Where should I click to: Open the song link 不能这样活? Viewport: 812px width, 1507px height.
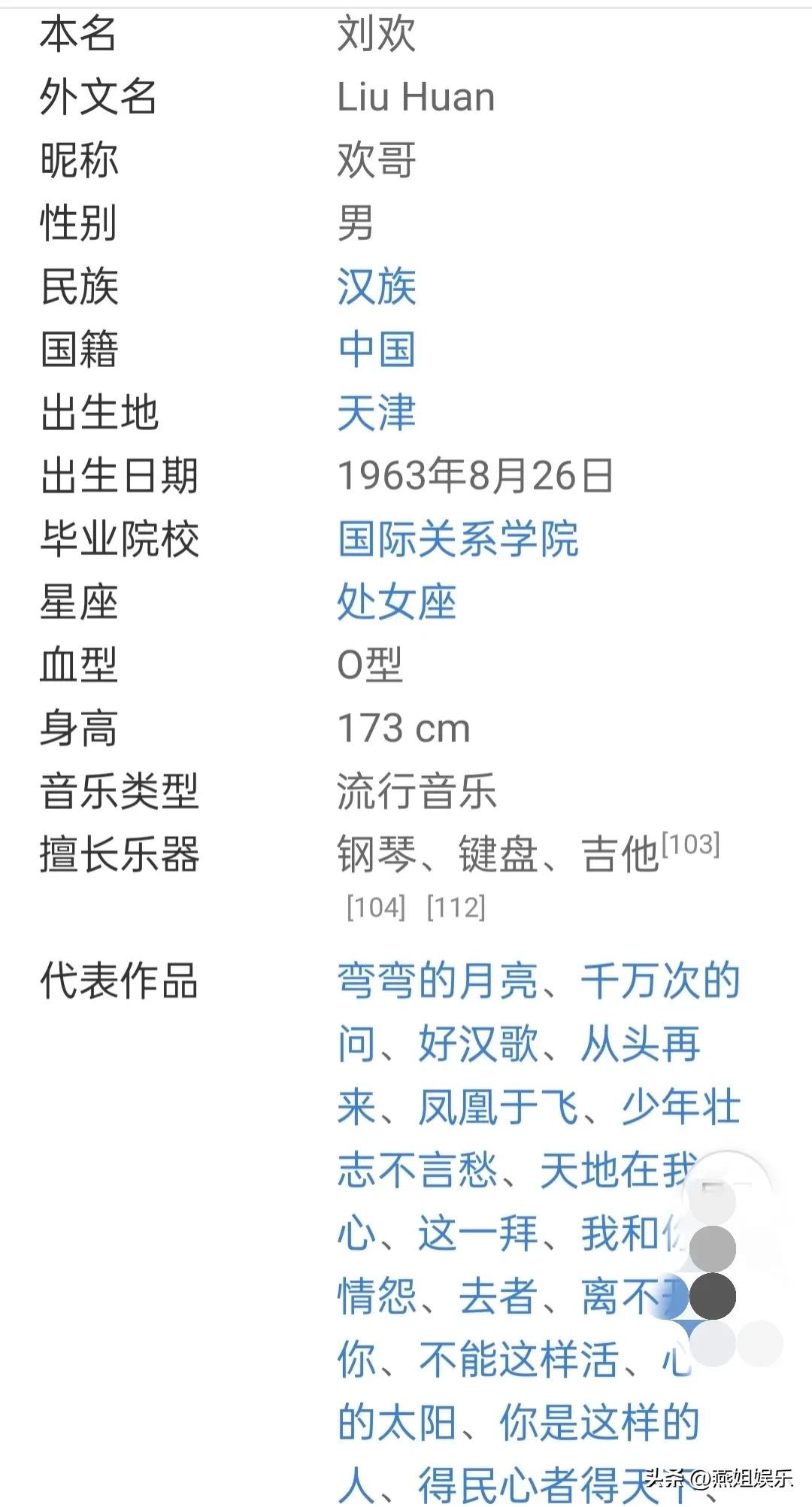click(519, 1360)
